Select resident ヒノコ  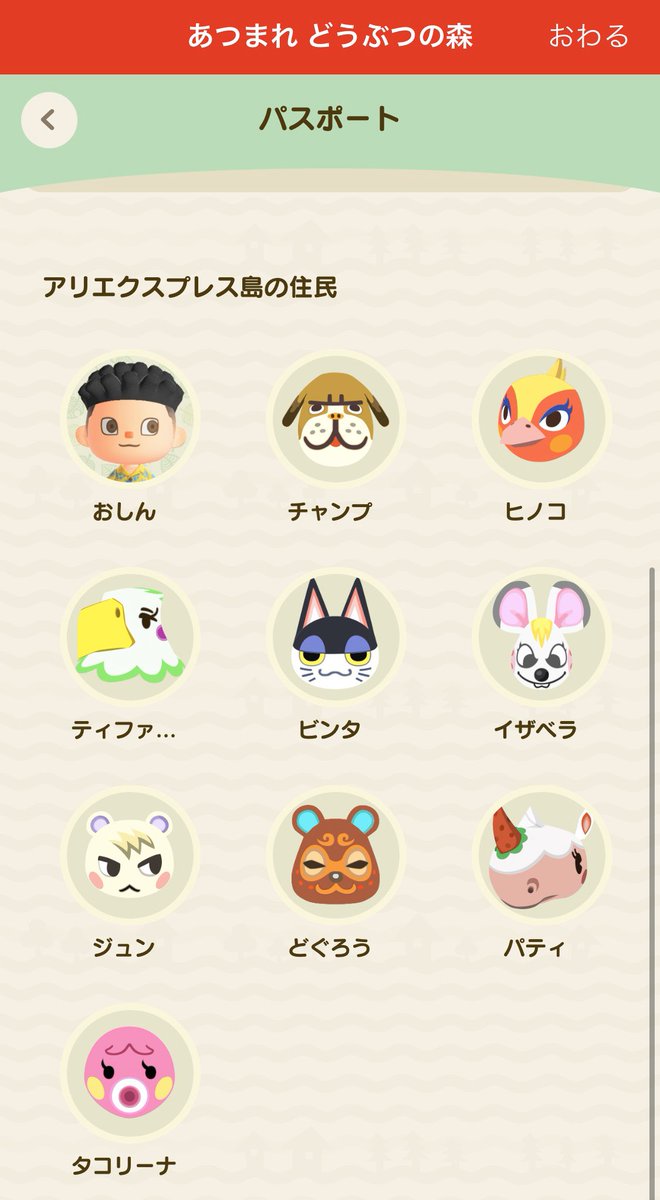tap(541, 418)
